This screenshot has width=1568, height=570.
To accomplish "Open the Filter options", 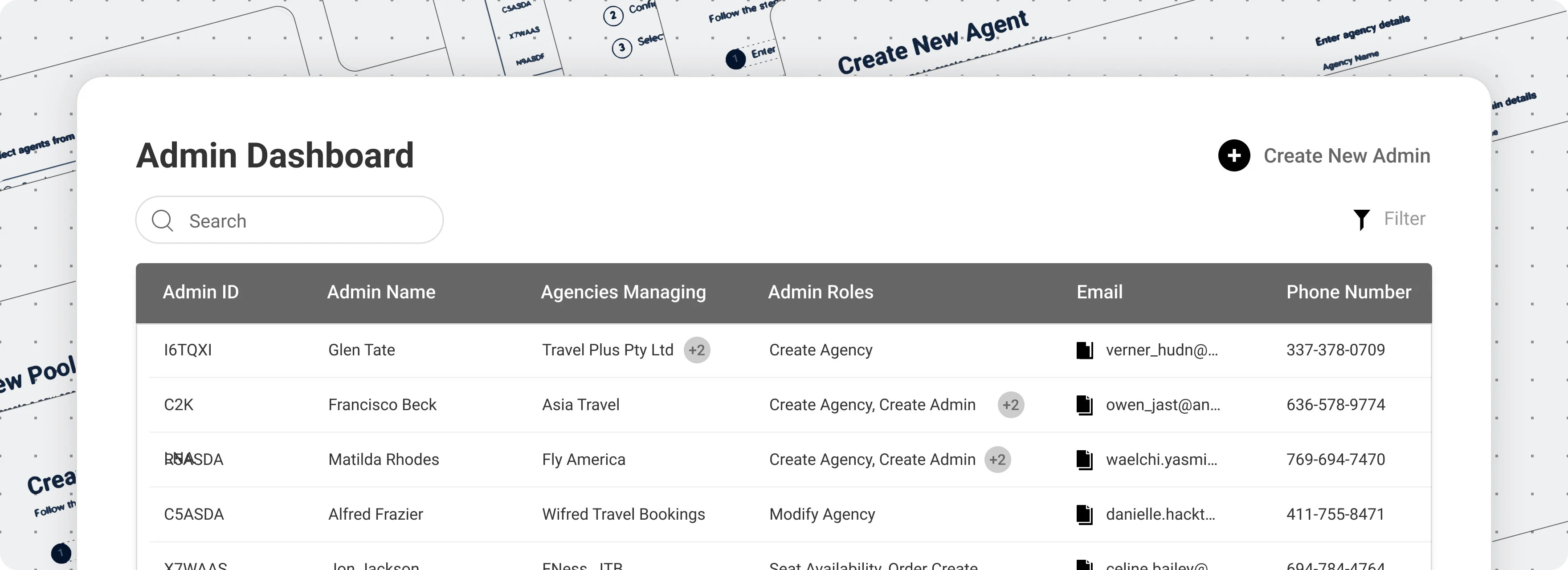I will click(x=1389, y=219).
